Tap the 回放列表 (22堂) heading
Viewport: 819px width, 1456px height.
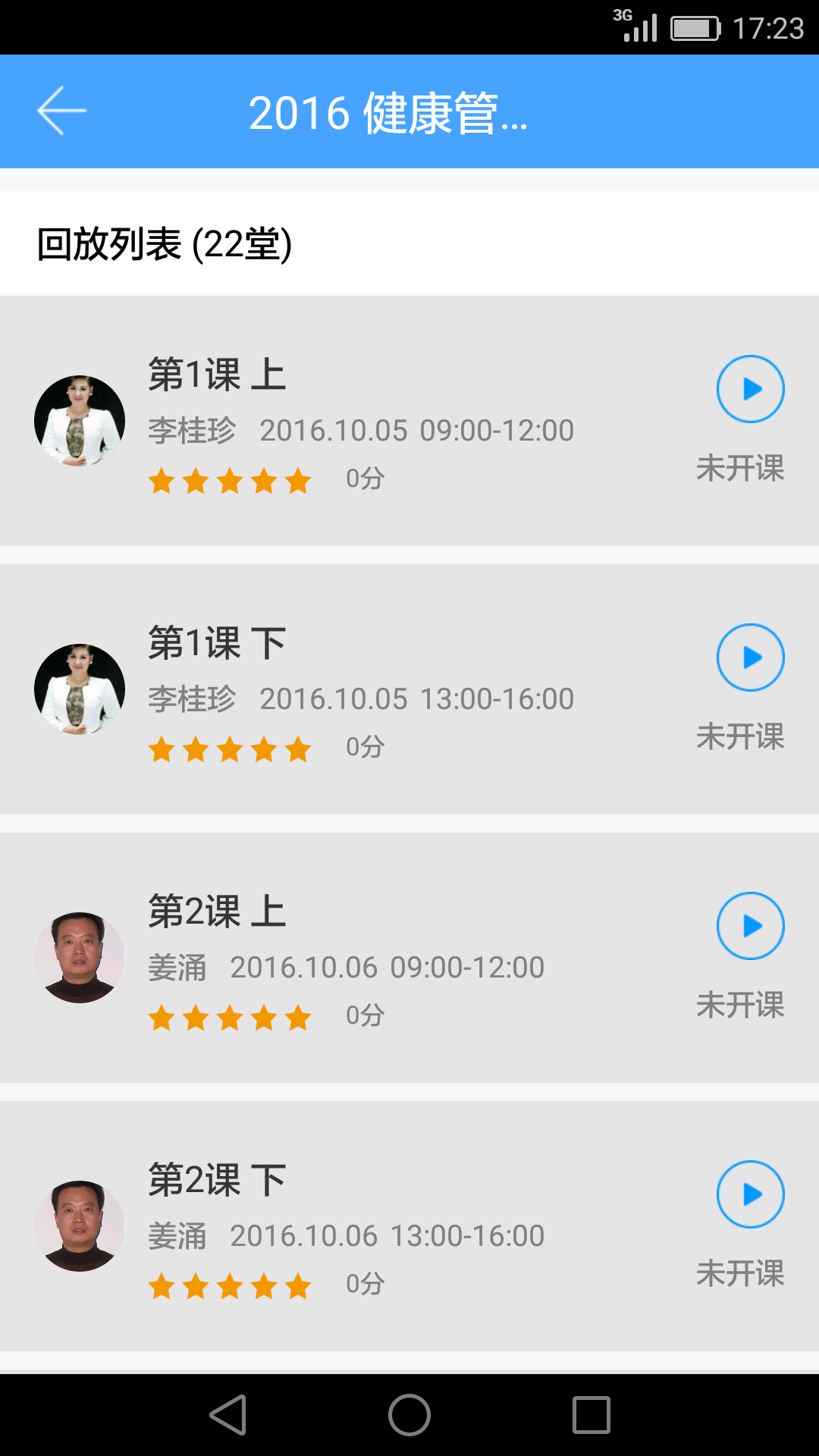coord(164,243)
